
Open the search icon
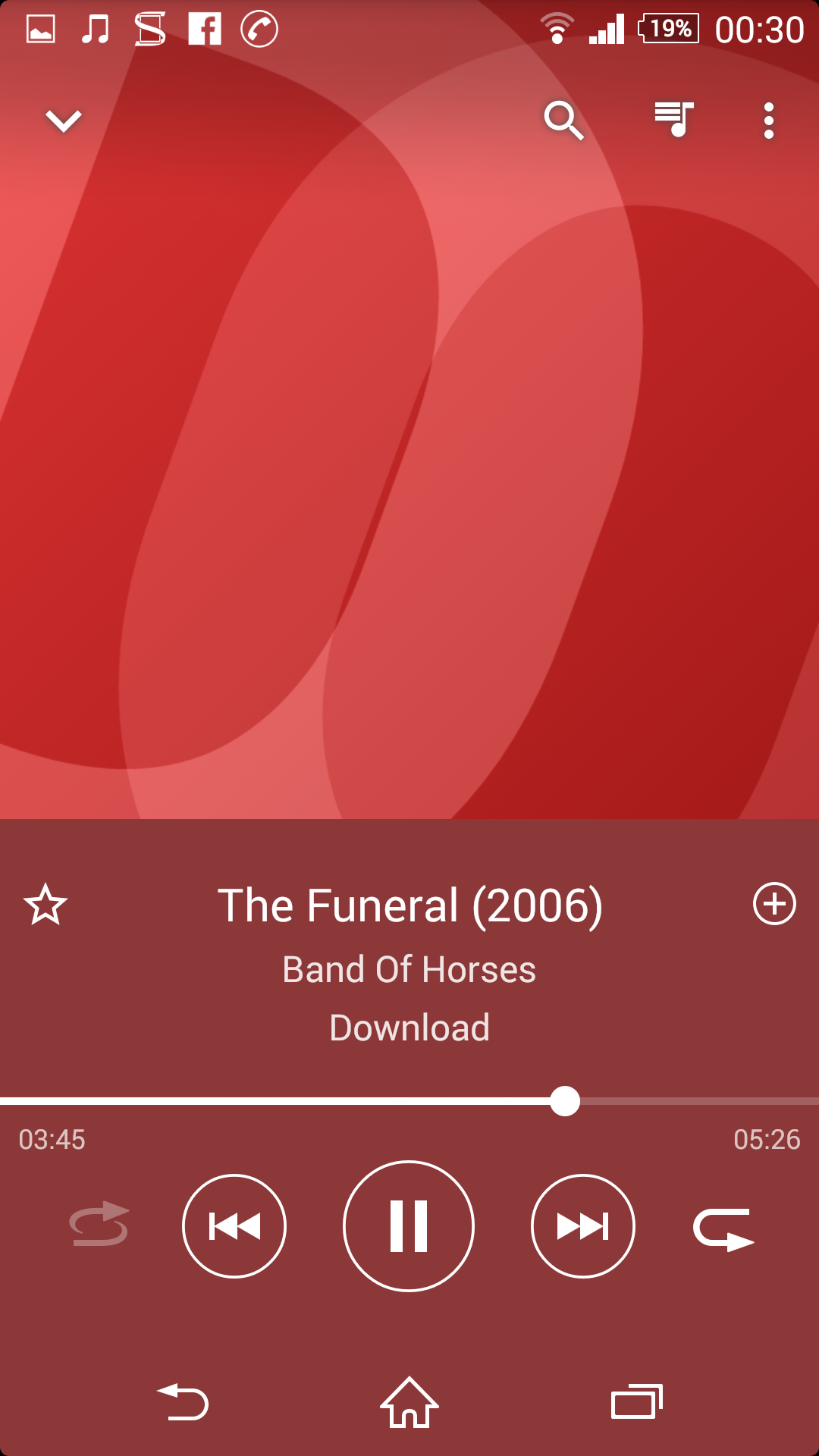[x=563, y=121]
